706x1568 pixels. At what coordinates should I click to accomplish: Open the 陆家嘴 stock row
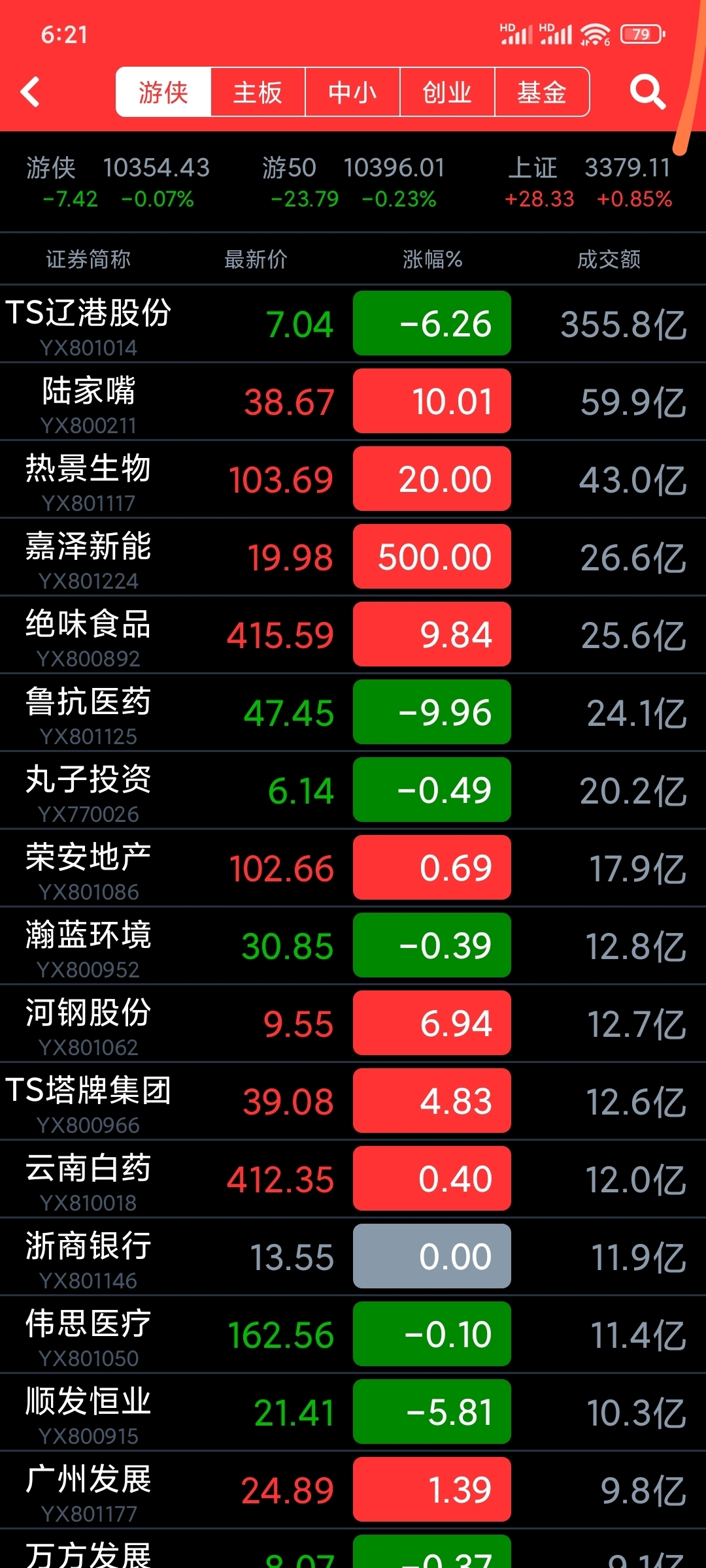[x=353, y=401]
